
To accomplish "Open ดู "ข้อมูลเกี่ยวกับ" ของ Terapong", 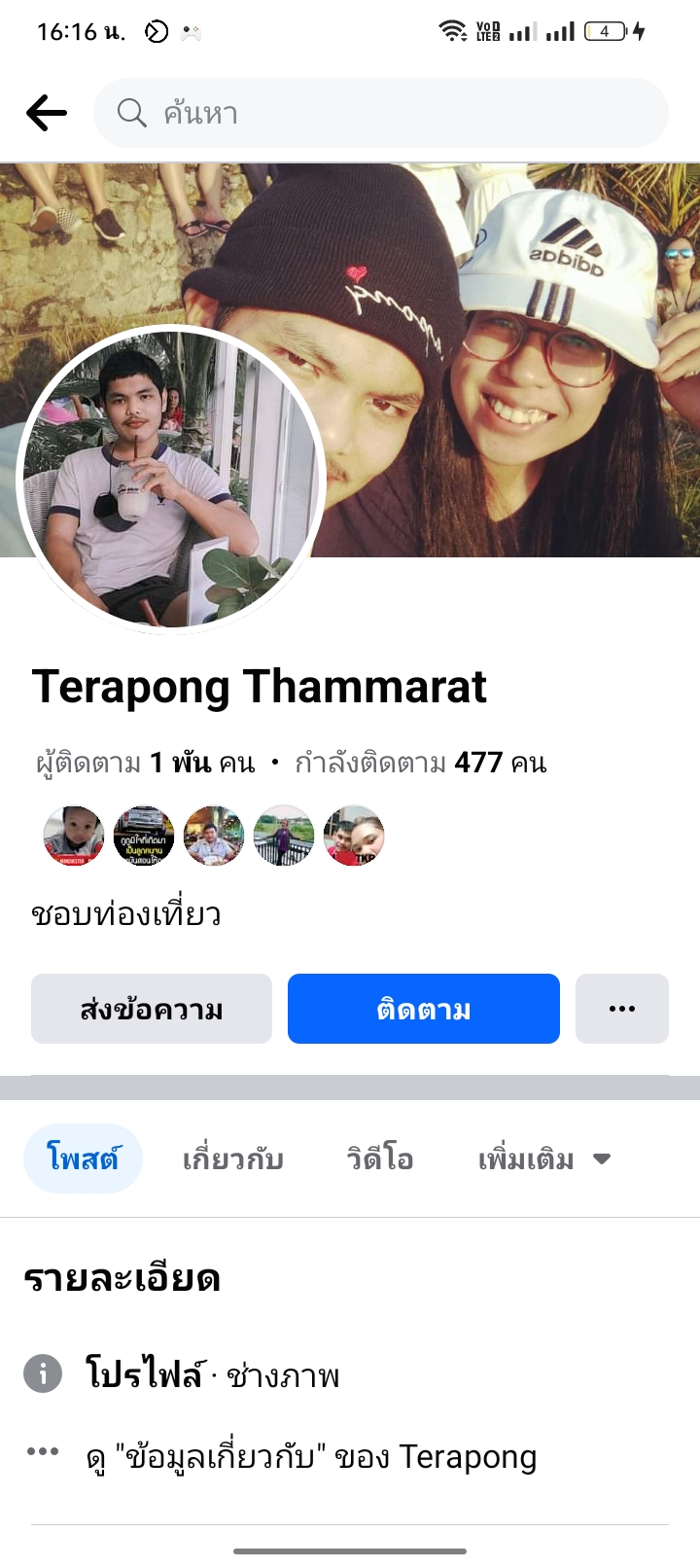I will [x=311, y=1456].
